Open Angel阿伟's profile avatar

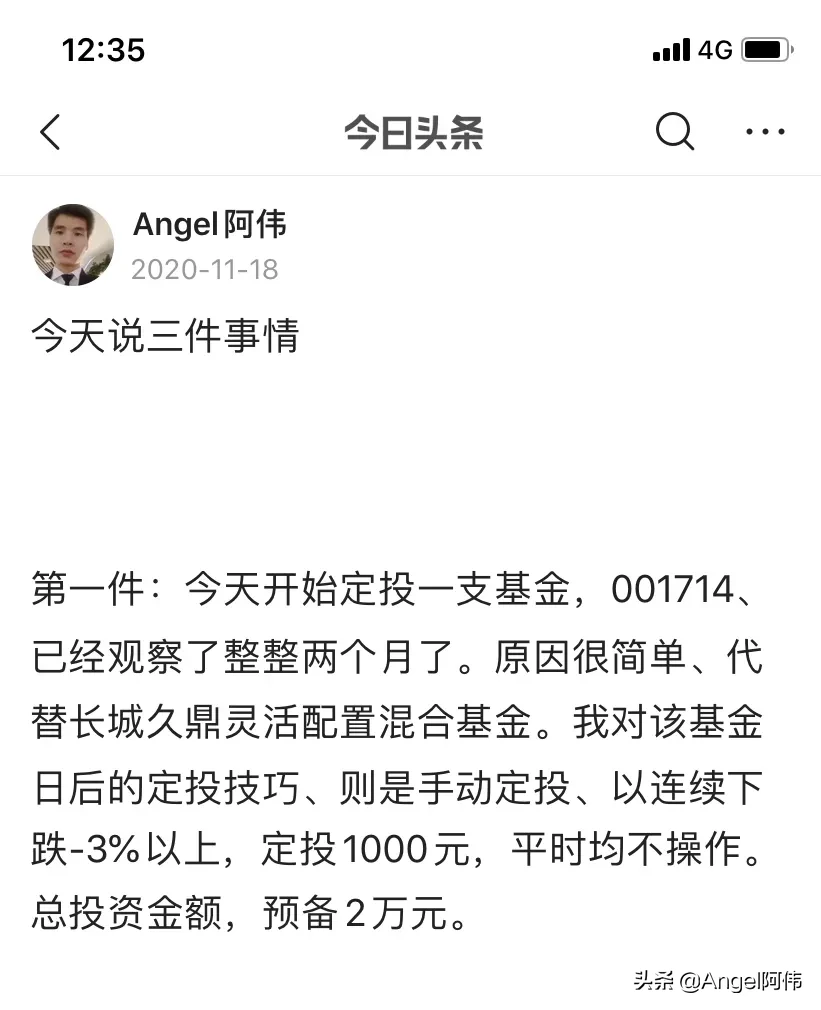(73, 246)
